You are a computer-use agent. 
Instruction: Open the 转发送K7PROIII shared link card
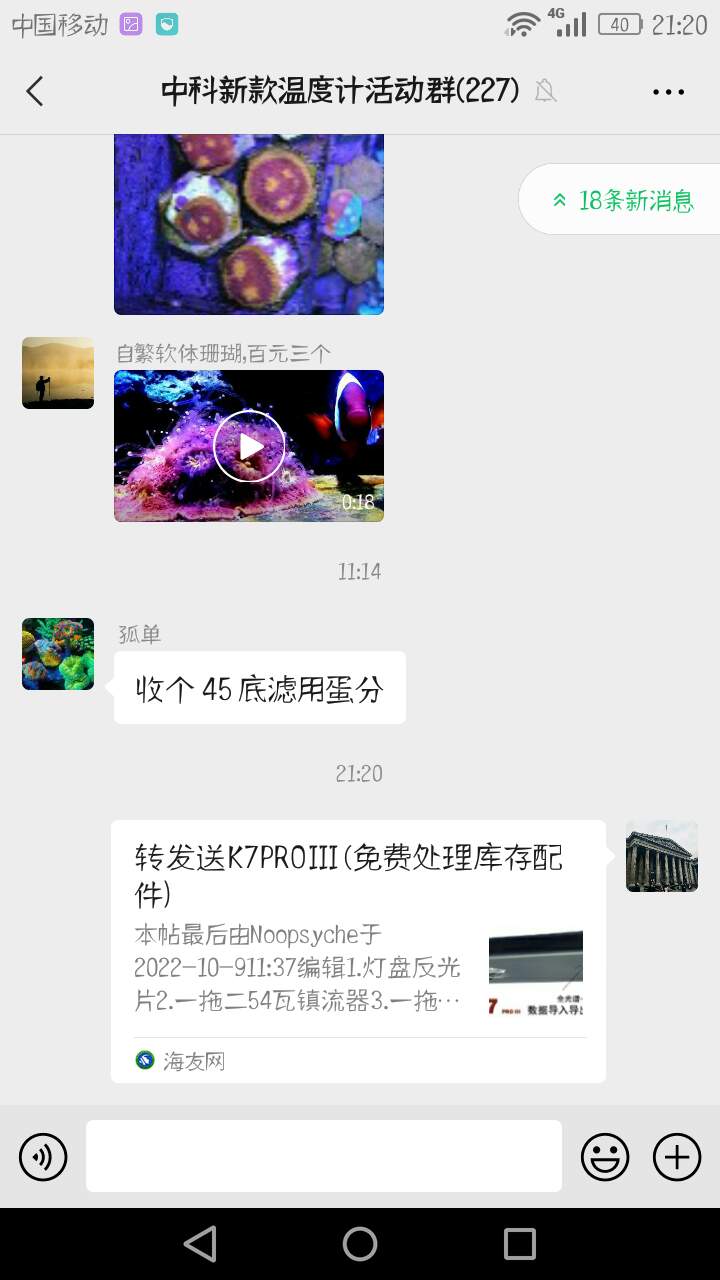coord(358,951)
